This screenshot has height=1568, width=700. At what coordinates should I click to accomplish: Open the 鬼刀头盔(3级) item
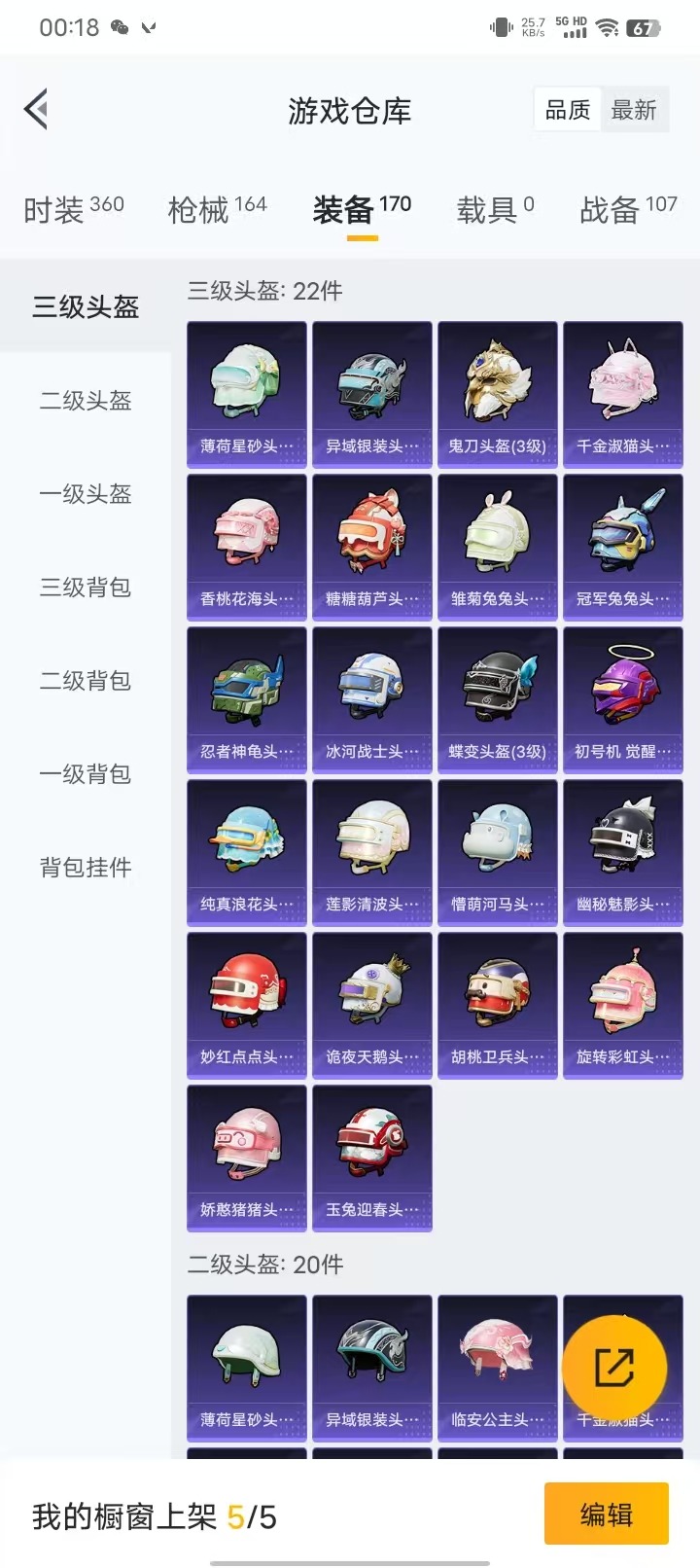[497, 394]
